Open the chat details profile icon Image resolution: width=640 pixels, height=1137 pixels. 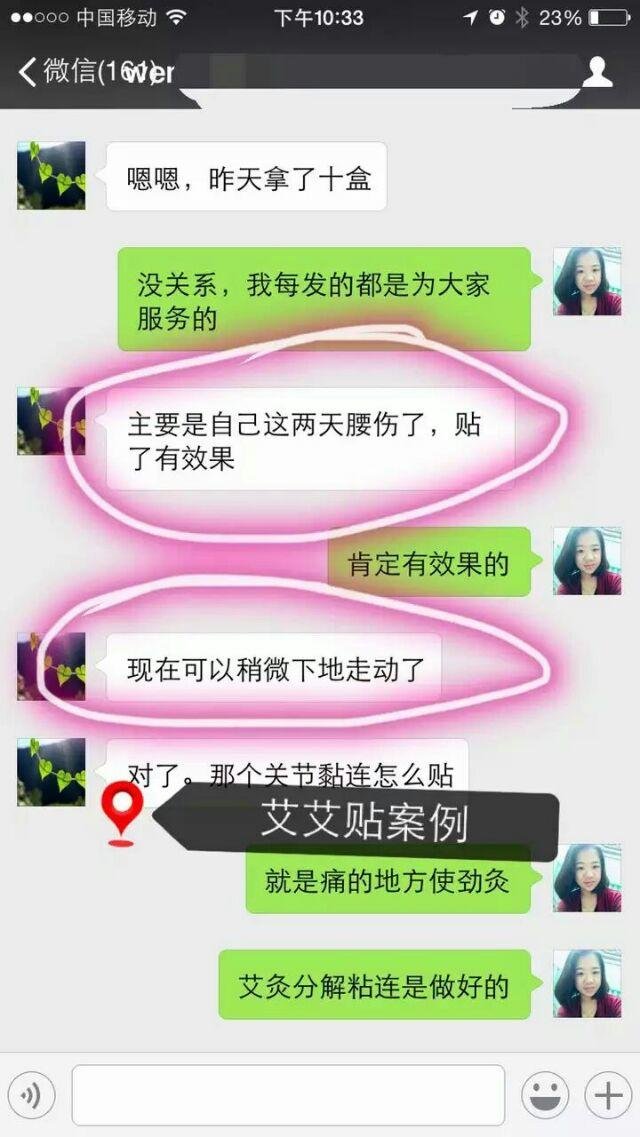(597, 72)
